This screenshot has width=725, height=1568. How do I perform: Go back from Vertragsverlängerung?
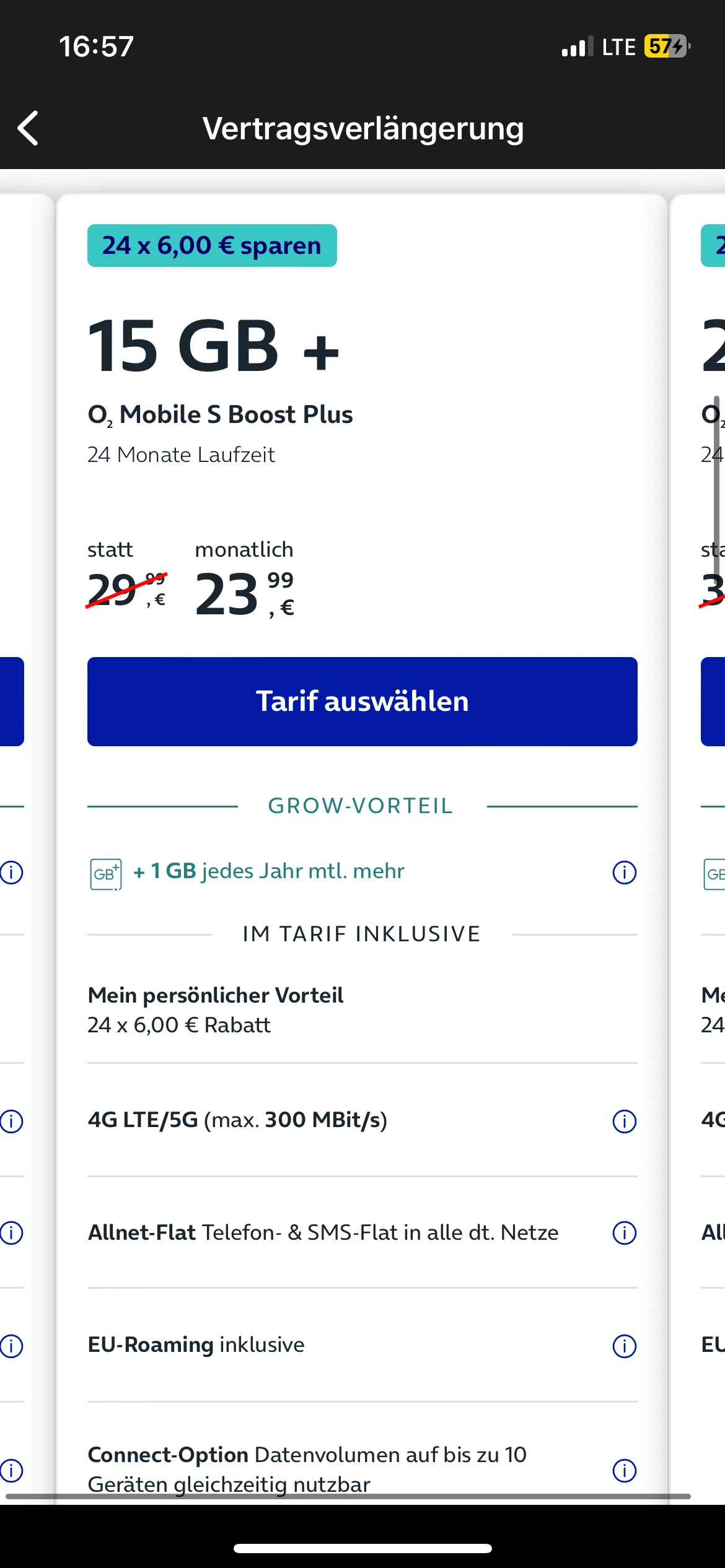pos(29,128)
